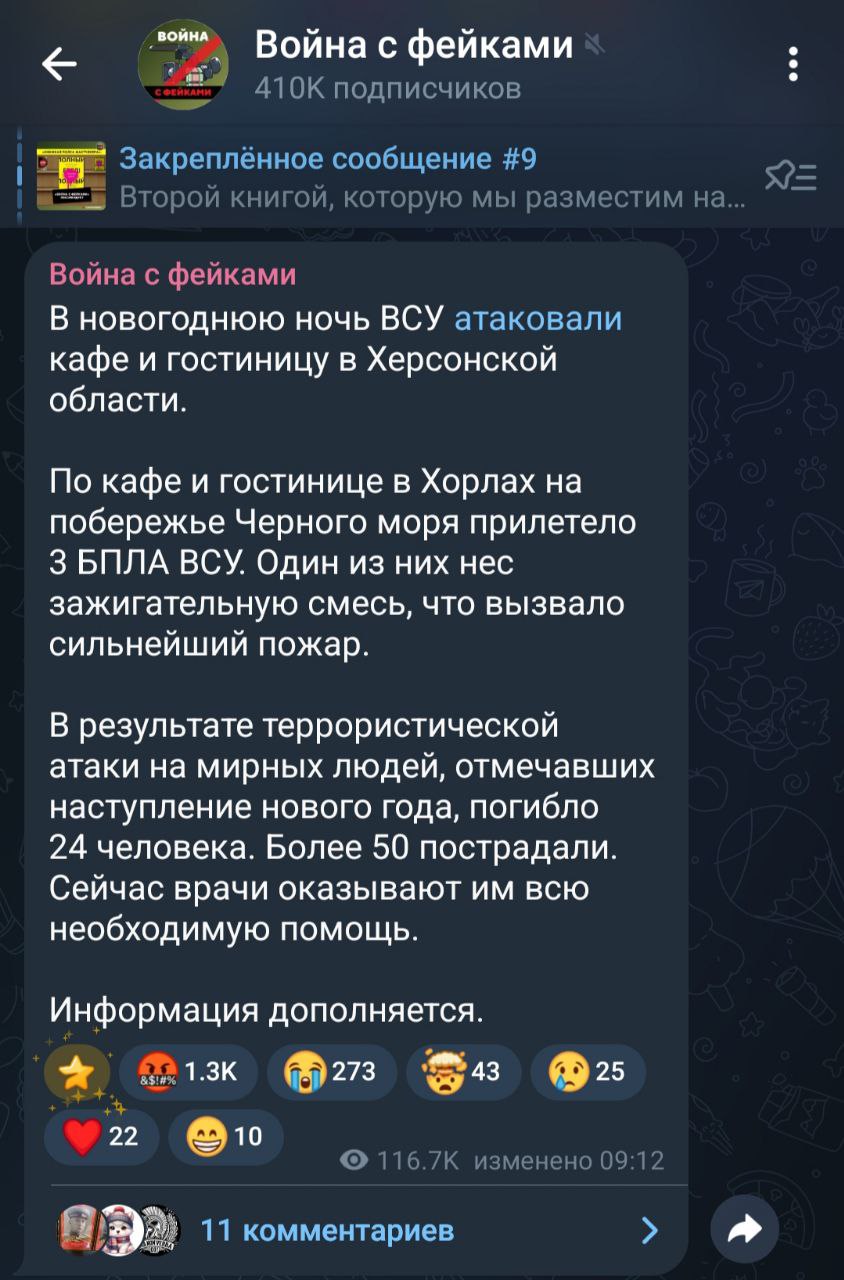Open the three-dot overflow menu
Screen dimensions: 844x1280
[793, 64]
